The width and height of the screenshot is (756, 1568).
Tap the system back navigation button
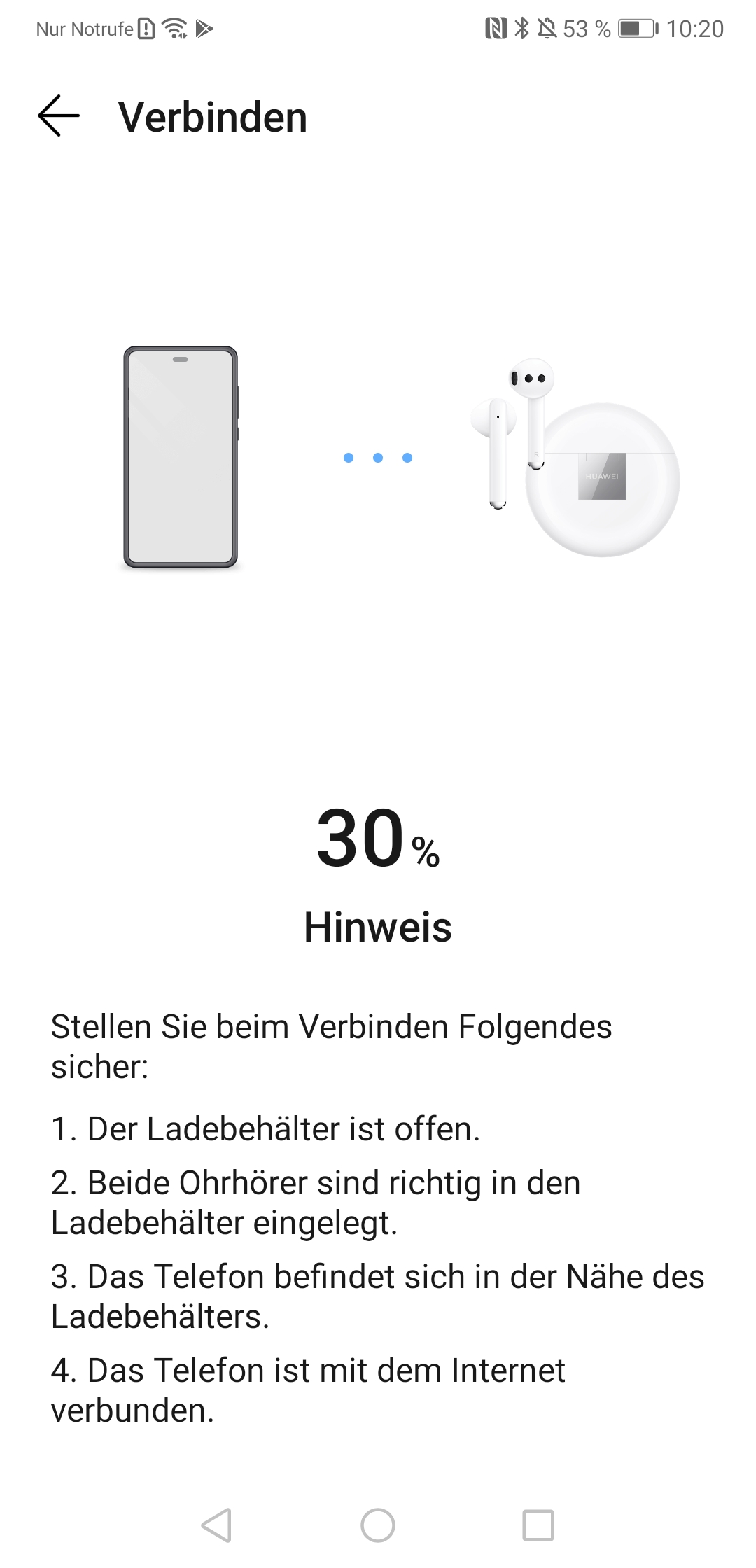click(216, 1525)
